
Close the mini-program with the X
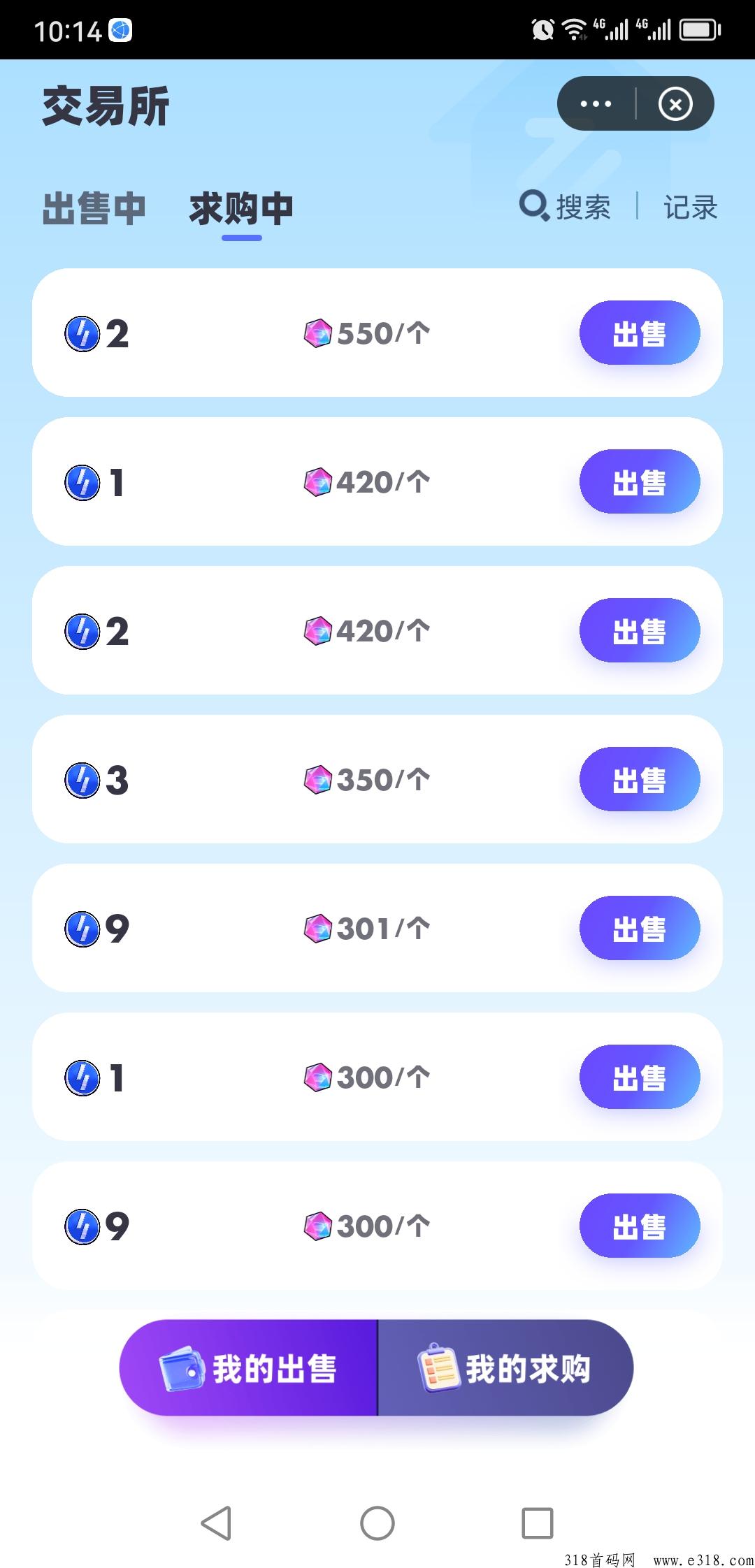[675, 104]
